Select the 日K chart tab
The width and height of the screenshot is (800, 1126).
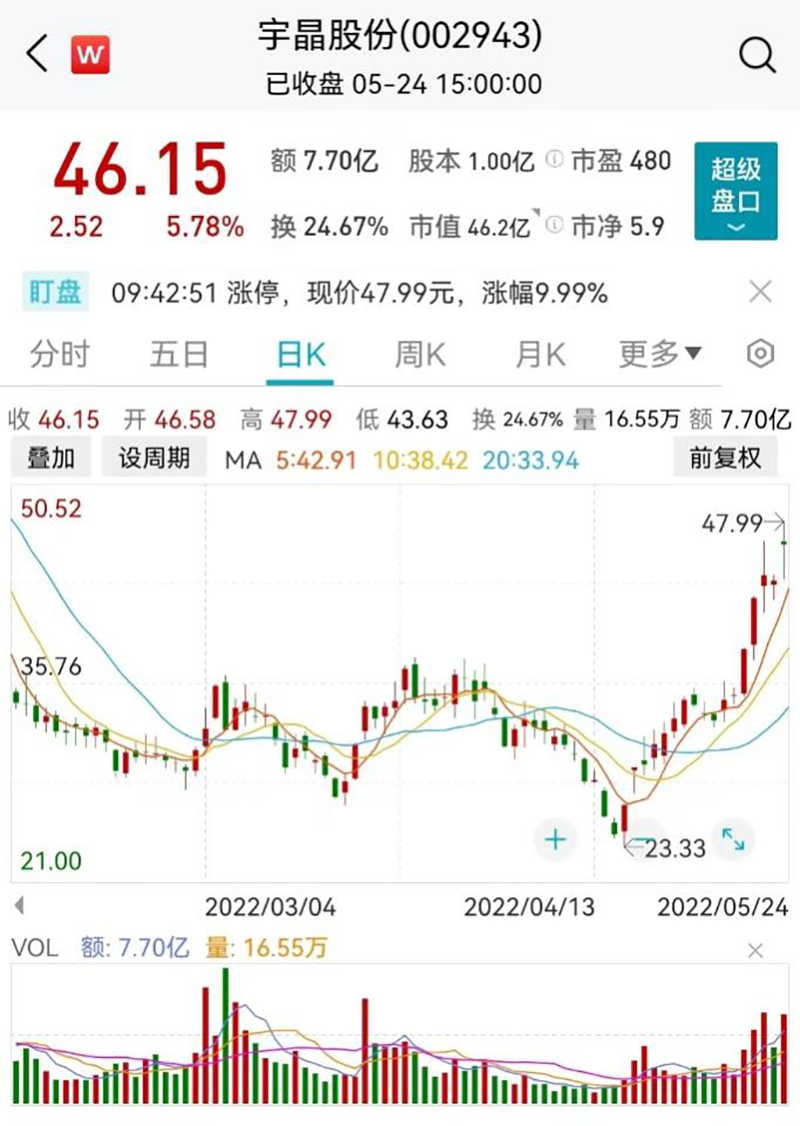click(301, 354)
